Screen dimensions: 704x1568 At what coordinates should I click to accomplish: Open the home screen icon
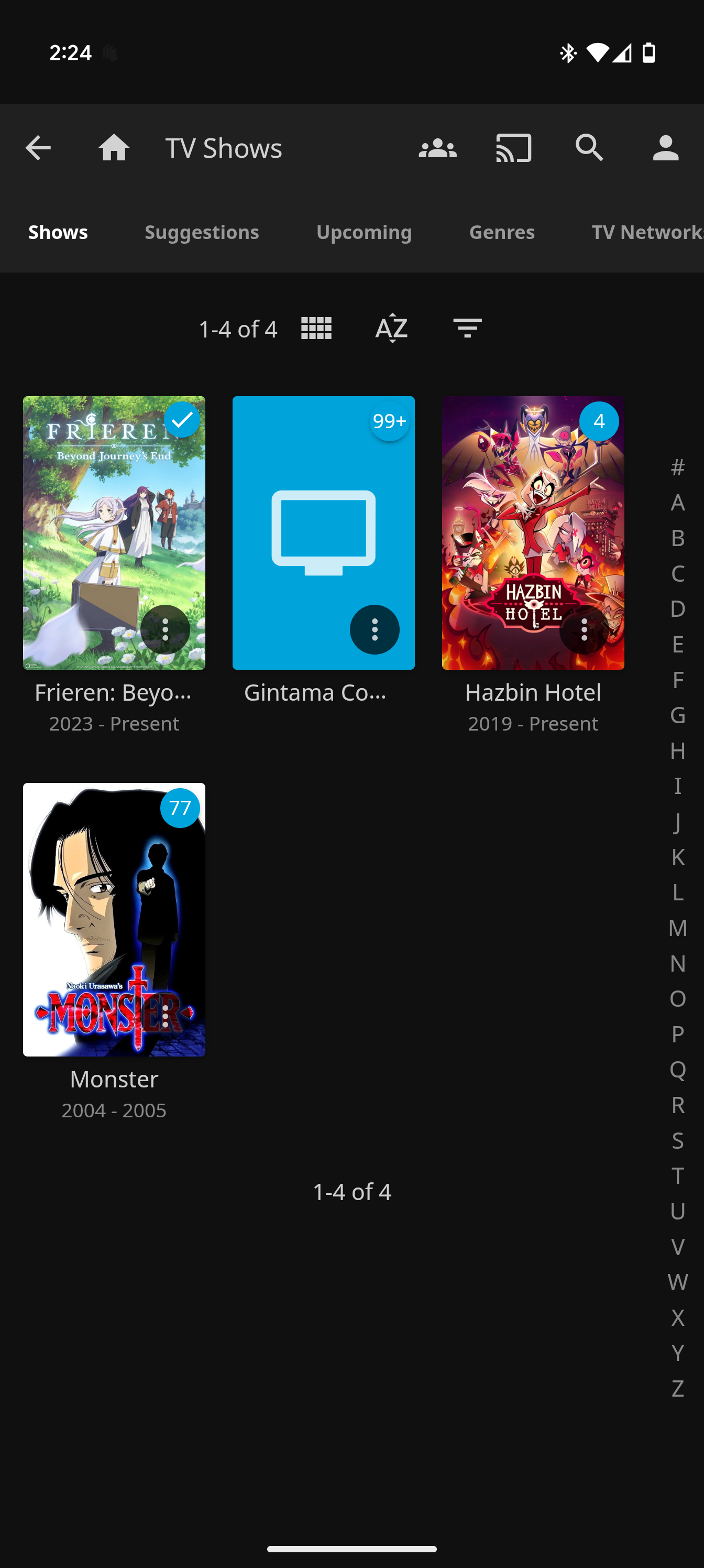click(x=114, y=148)
